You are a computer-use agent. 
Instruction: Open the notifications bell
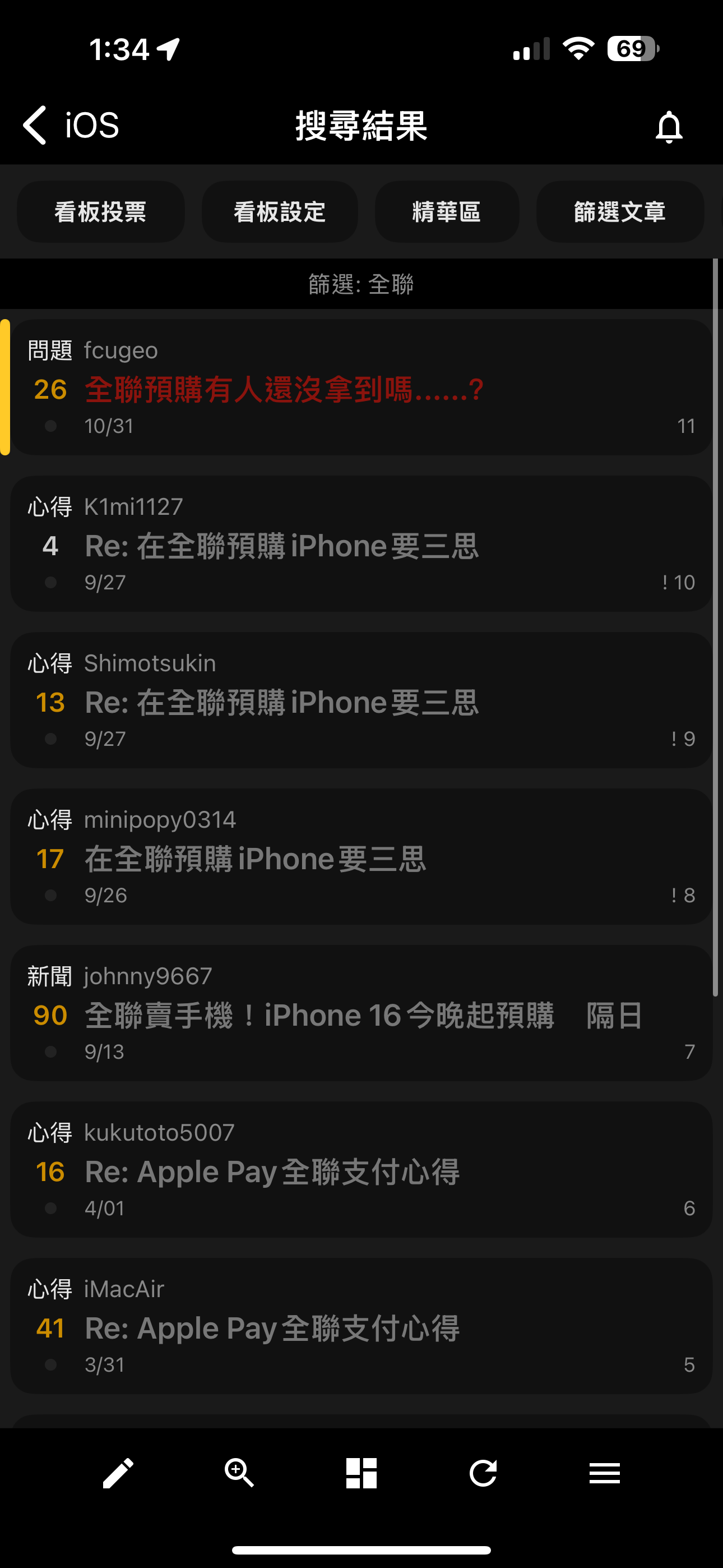click(x=668, y=127)
